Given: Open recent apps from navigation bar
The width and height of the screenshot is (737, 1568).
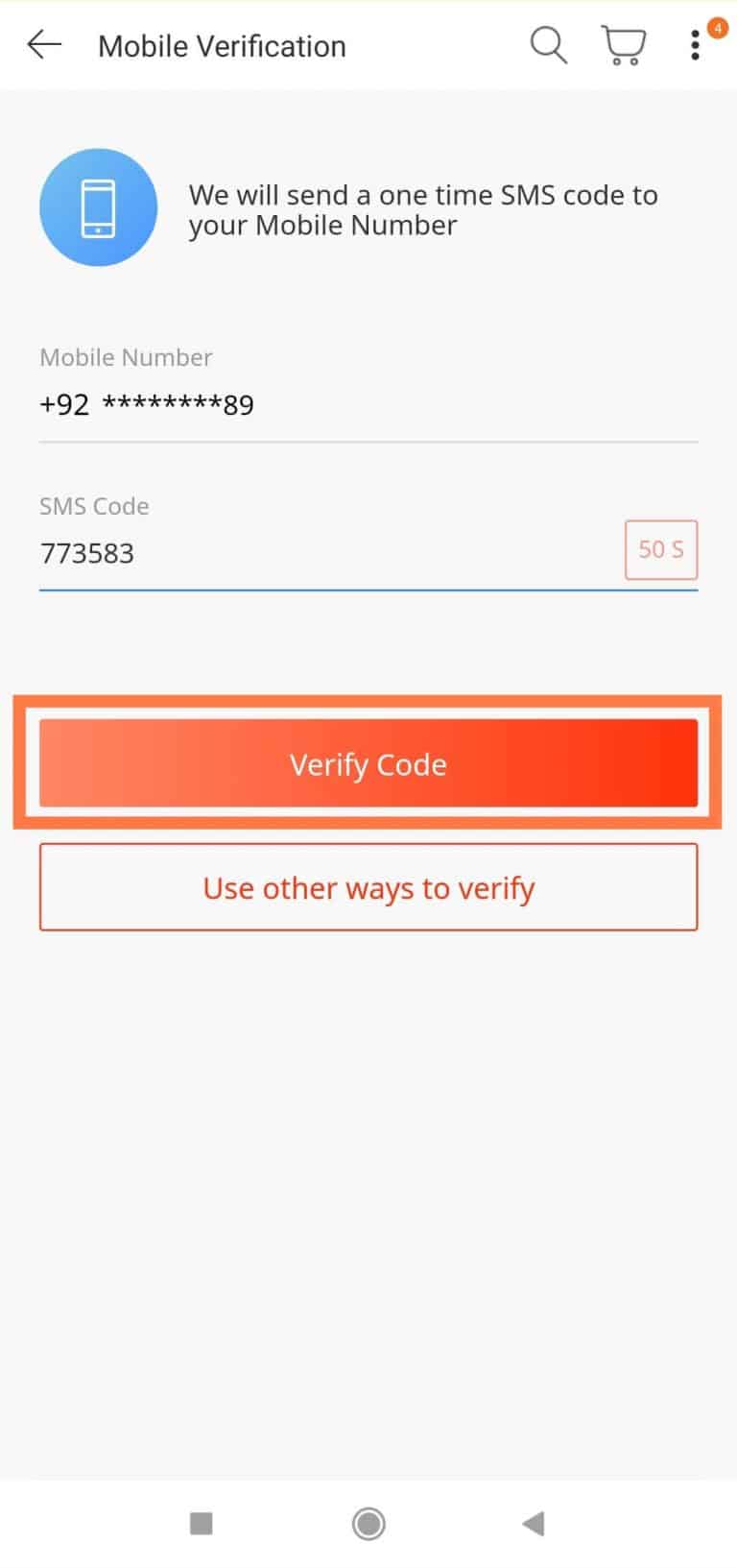Looking at the screenshot, I should pyautogui.click(x=202, y=1523).
